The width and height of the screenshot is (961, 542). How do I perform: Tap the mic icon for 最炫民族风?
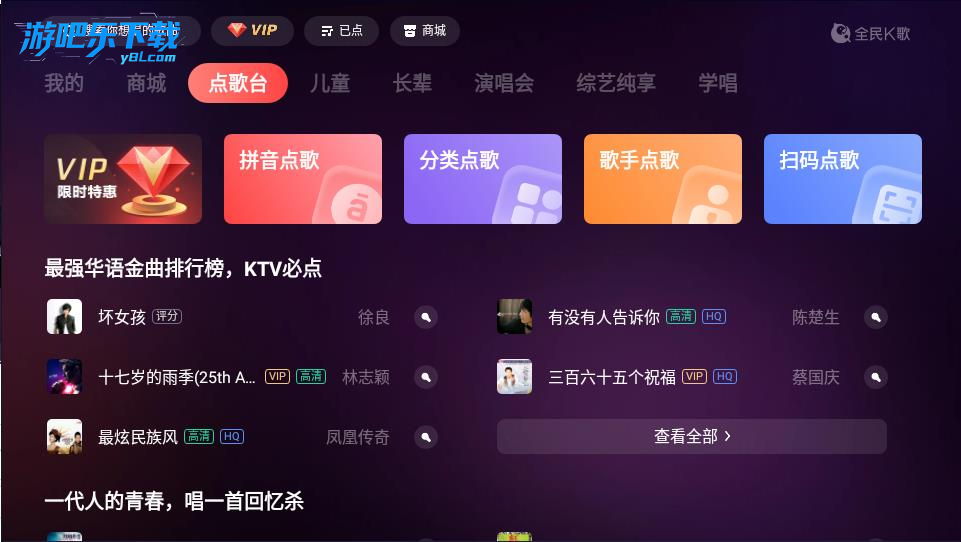point(426,437)
